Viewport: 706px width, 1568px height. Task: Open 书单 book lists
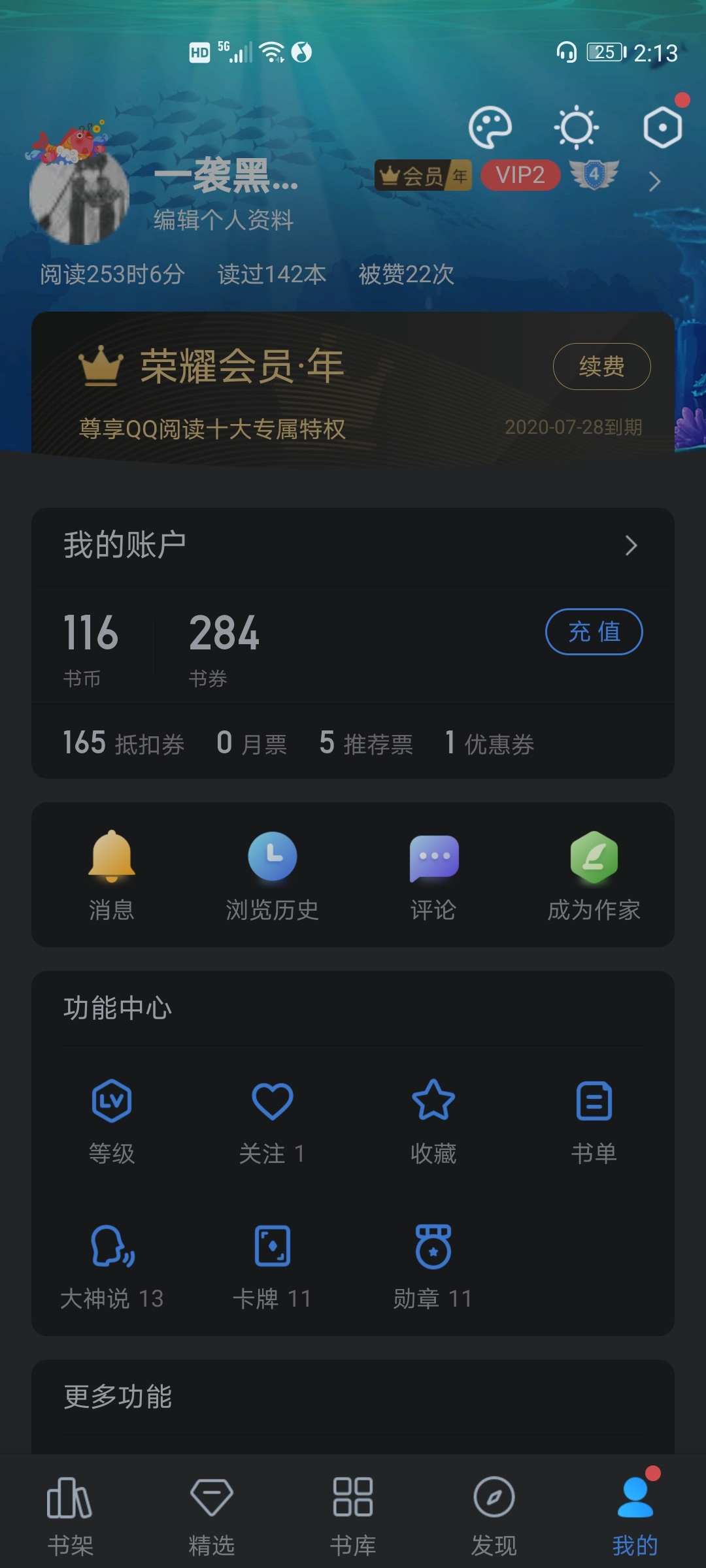594,1120
